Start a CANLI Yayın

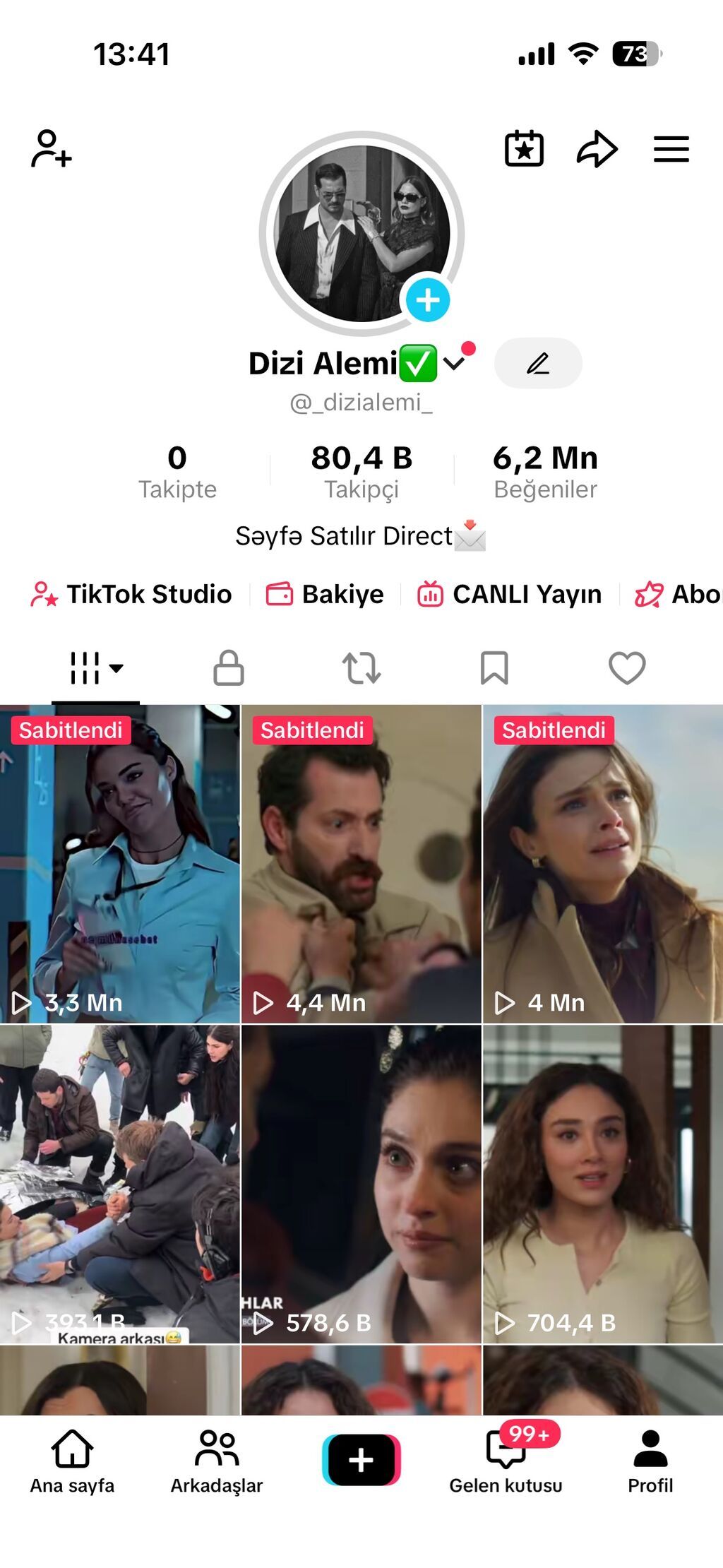point(510,594)
